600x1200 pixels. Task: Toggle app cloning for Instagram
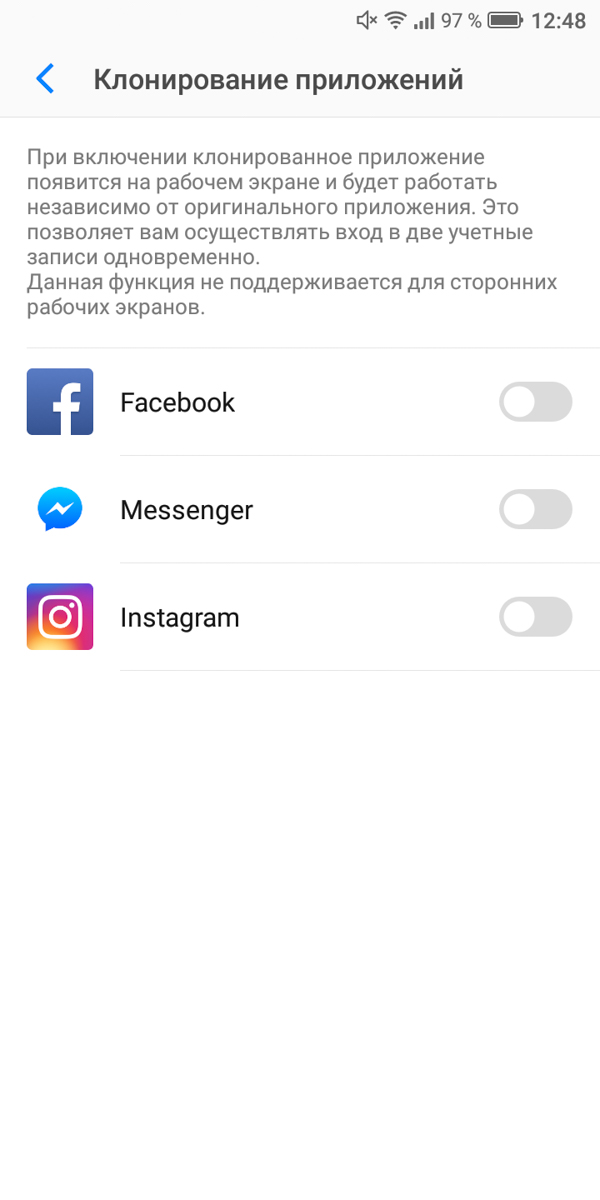coord(536,617)
